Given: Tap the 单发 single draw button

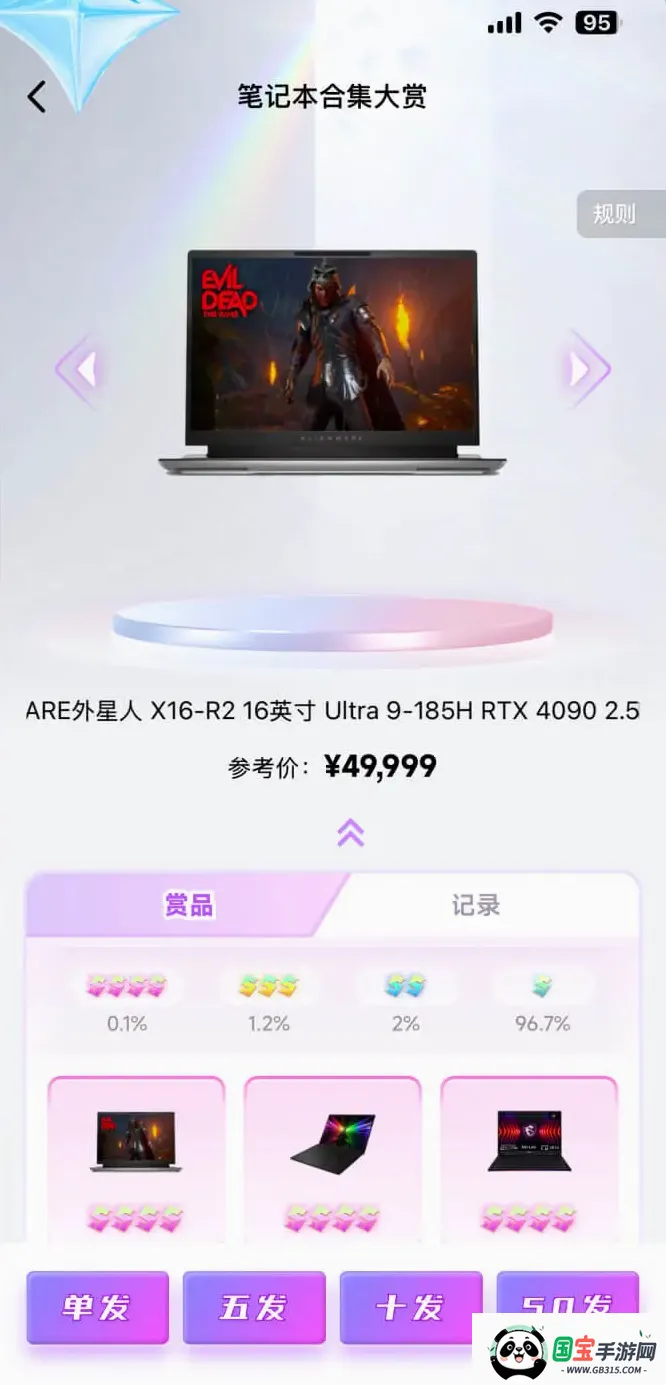Looking at the screenshot, I should coord(97,1307).
